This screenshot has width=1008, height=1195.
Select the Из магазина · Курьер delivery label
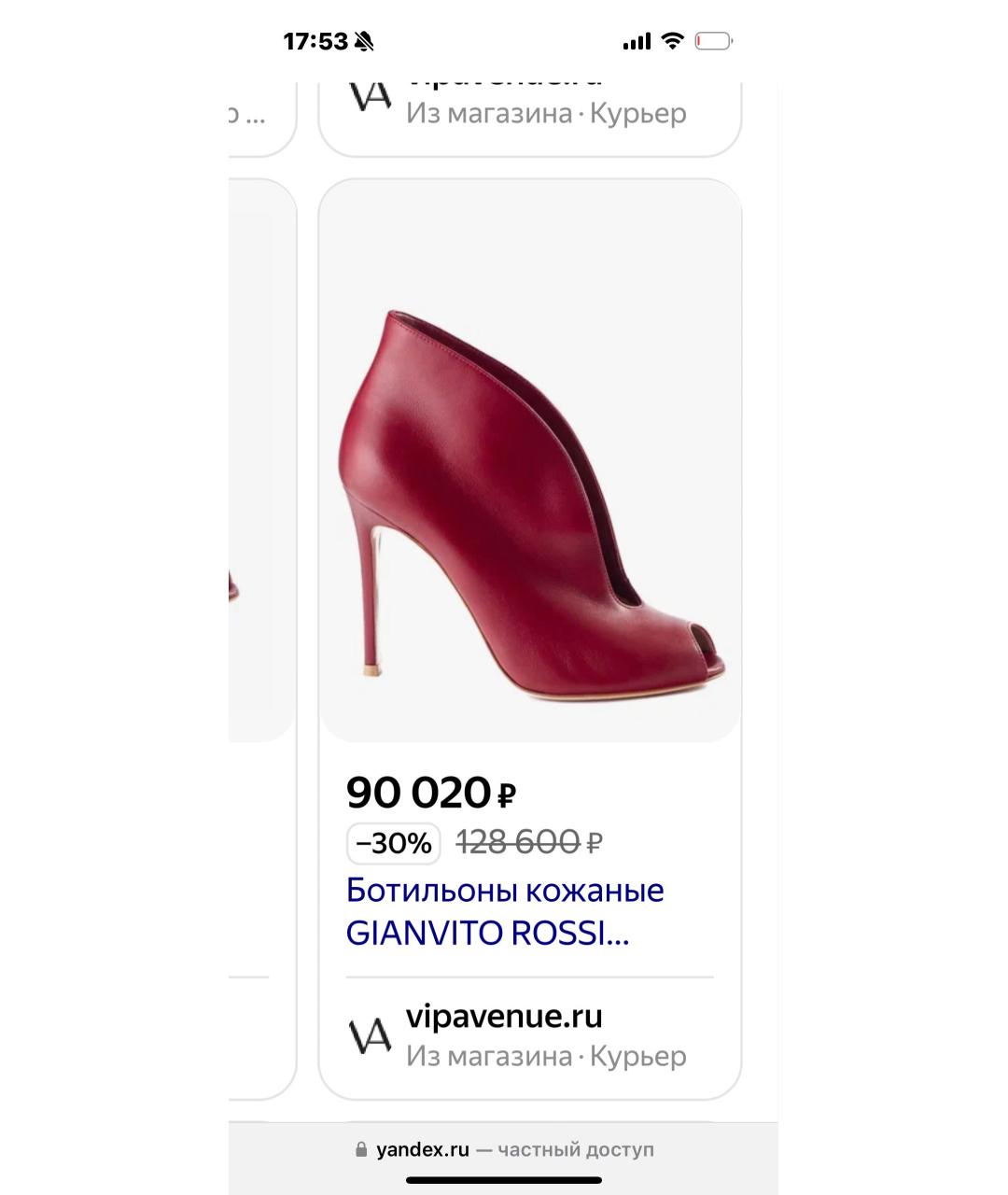(547, 1055)
